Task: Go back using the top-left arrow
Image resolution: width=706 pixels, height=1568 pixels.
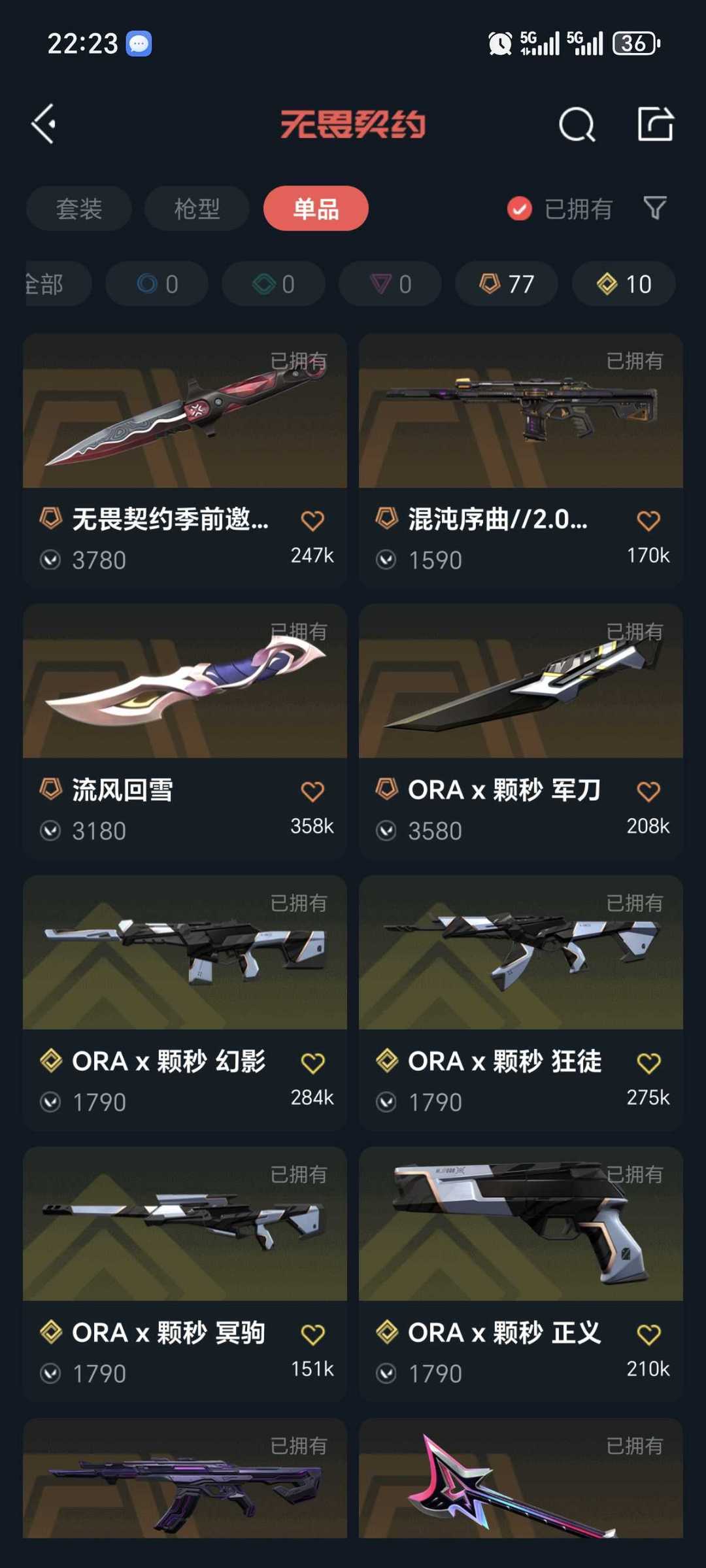Action: (44, 124)
